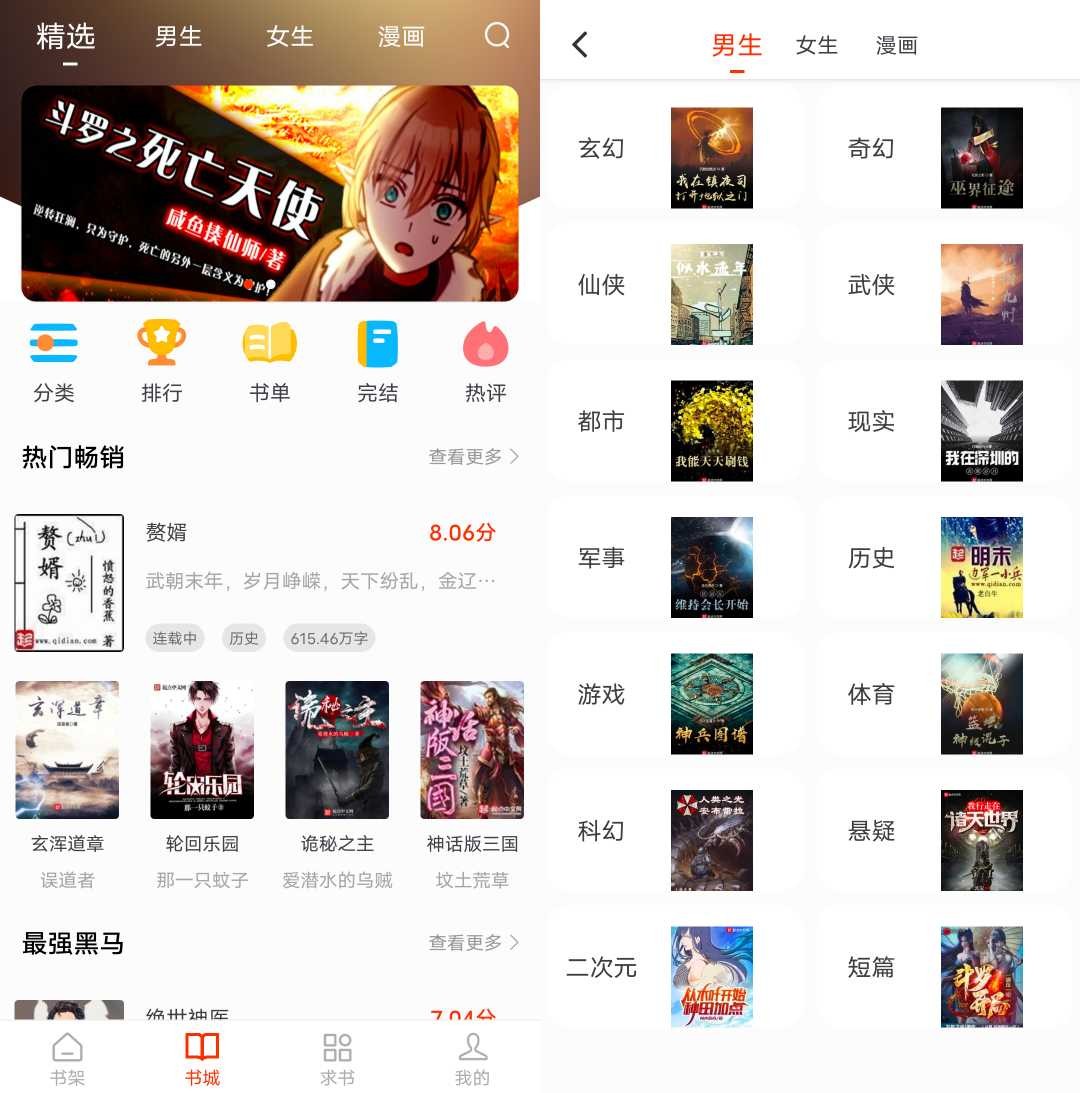
Task: Switch to the 书架 bottom tab
Action: (67, 1060)
